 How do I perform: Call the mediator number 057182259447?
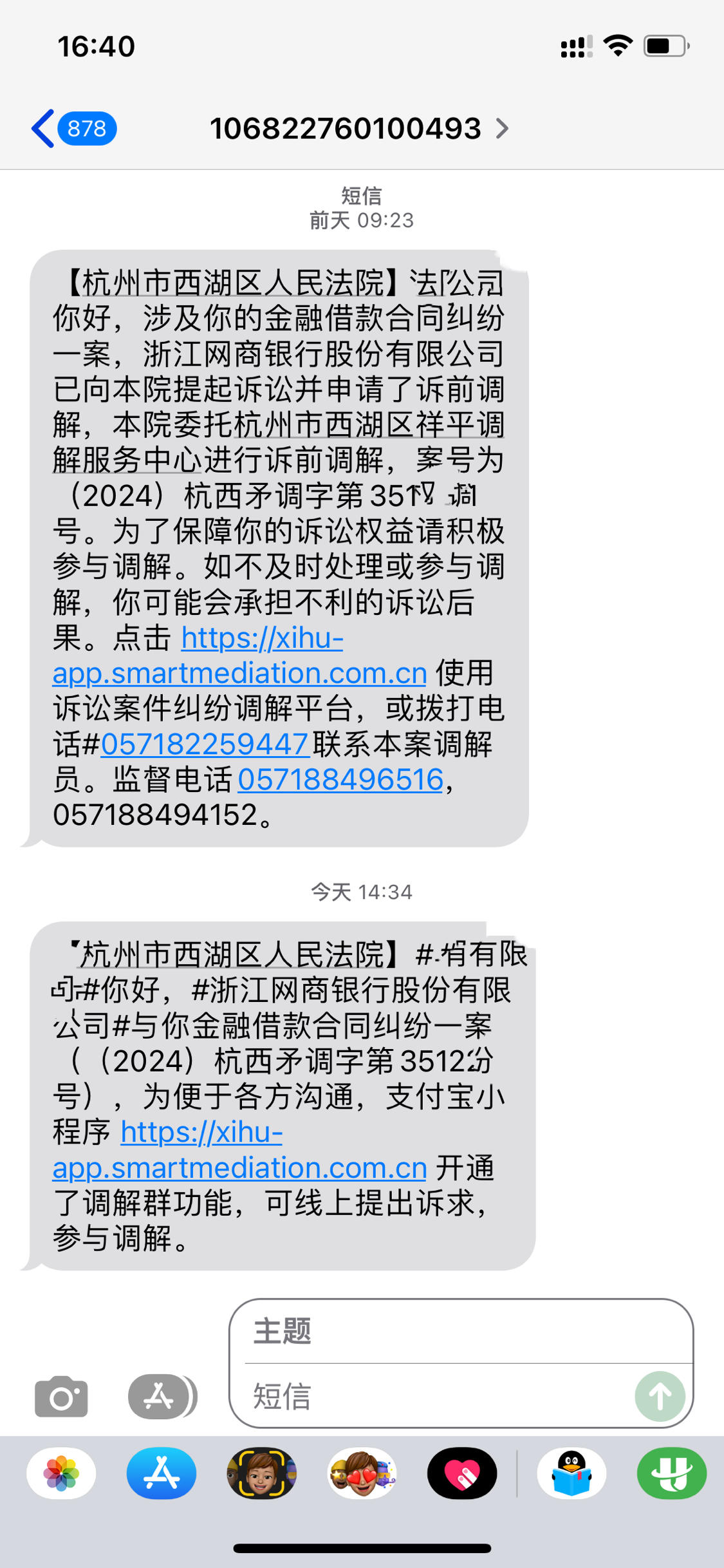(x=205, y=744)
